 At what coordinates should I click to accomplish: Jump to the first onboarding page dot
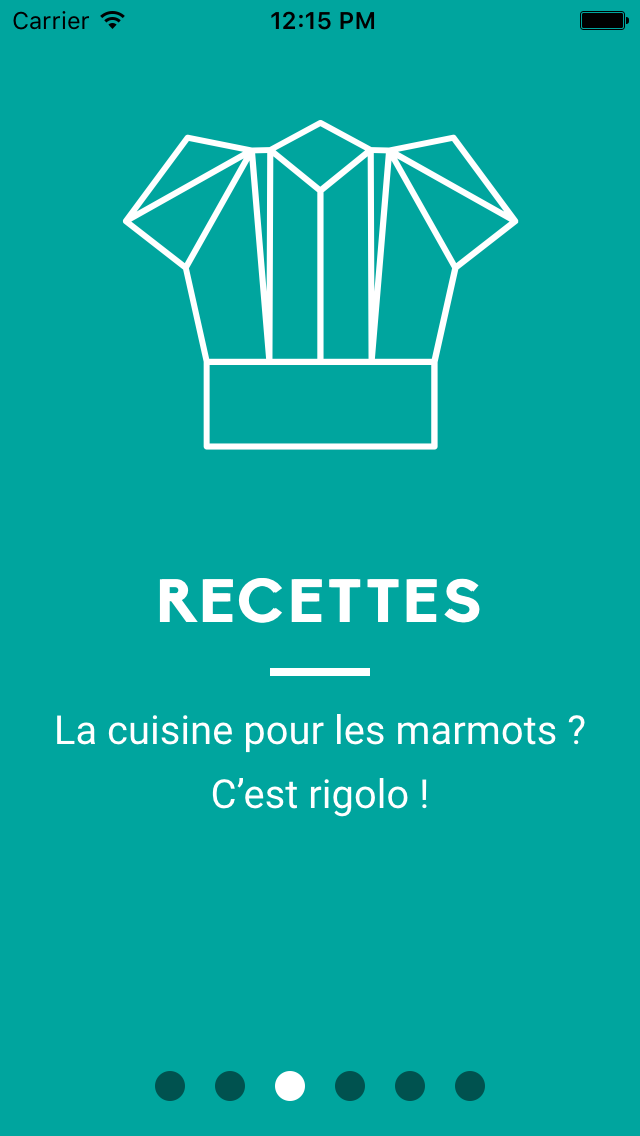[170, 1085]
